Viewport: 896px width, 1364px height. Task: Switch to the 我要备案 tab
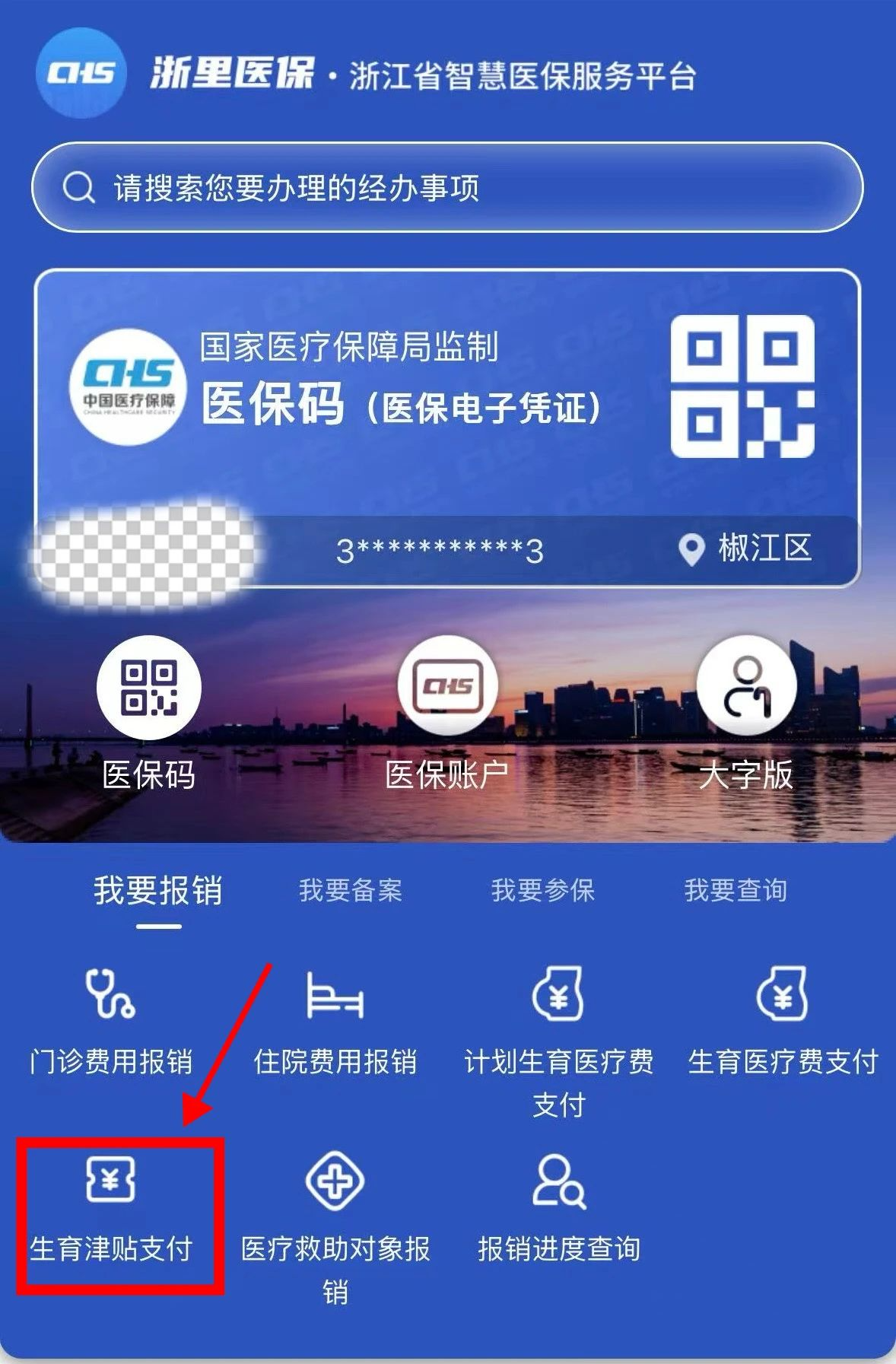coord(351,890)
